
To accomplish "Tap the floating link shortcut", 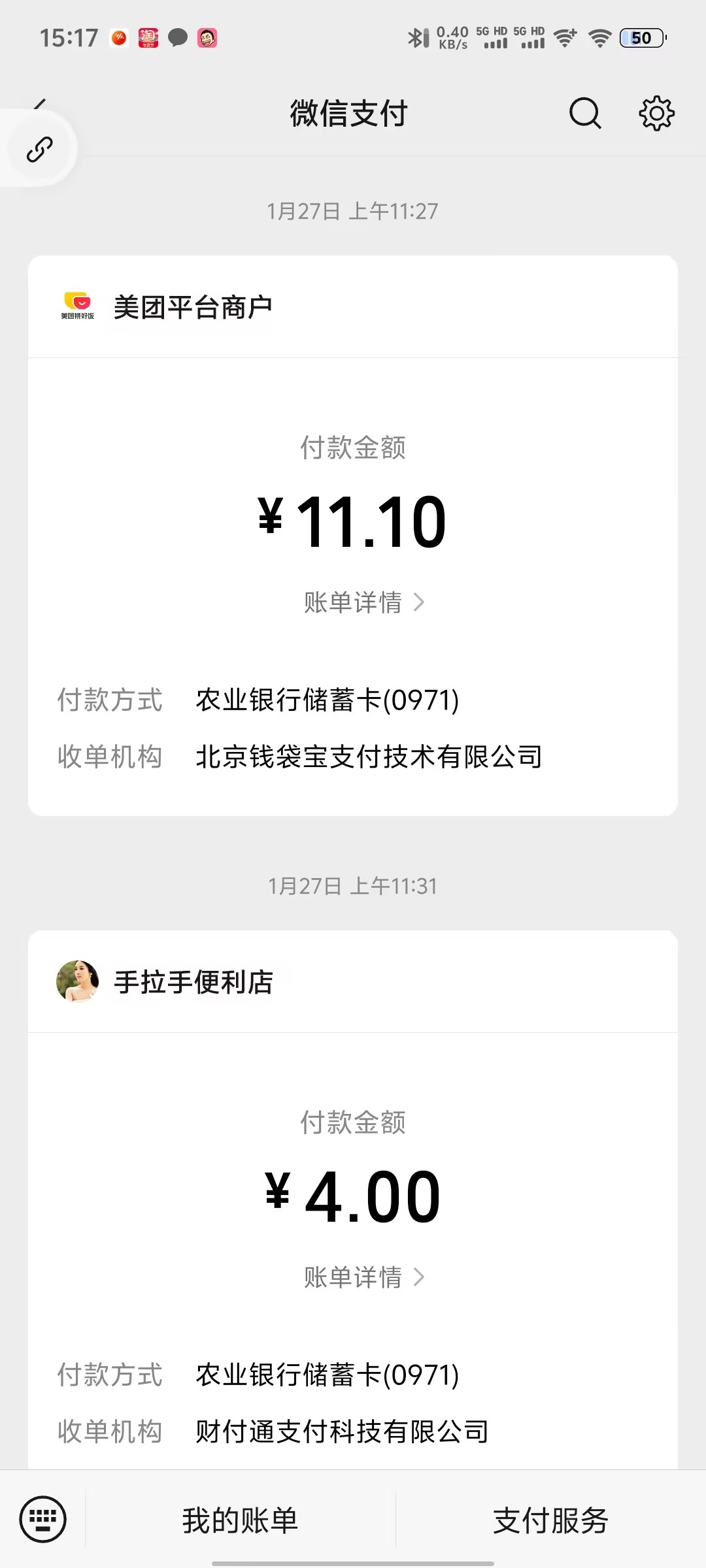I will 39,149.
